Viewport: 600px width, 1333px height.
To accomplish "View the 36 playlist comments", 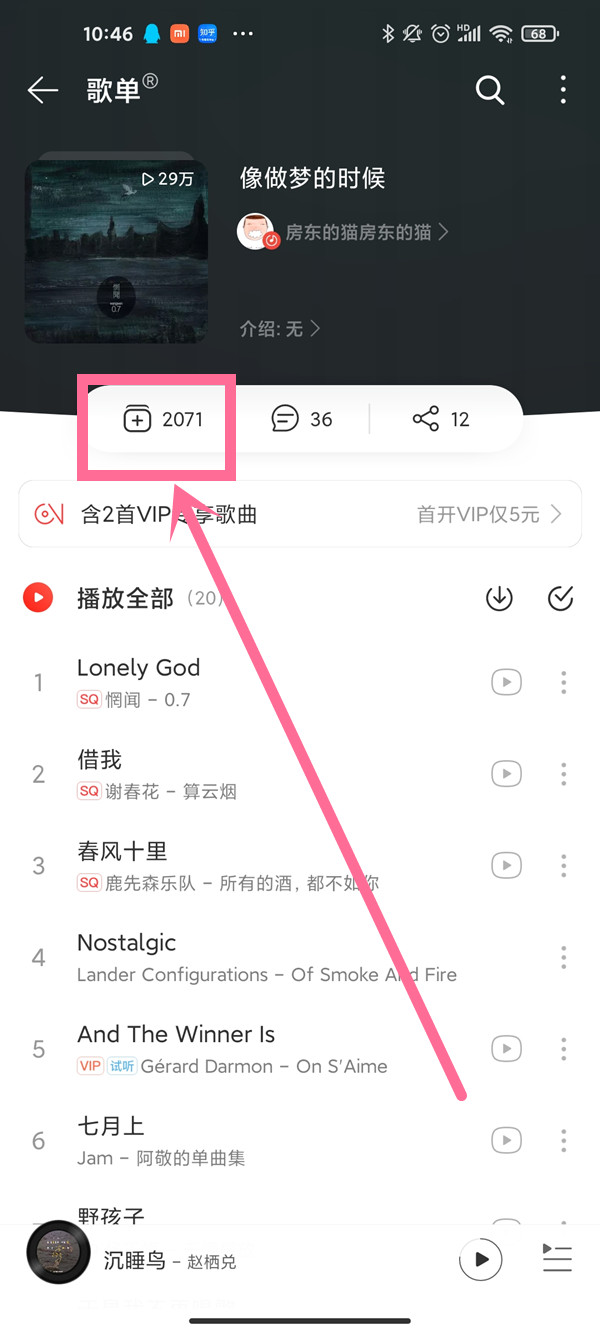I will pyautogui.click(x=302, y=420).
